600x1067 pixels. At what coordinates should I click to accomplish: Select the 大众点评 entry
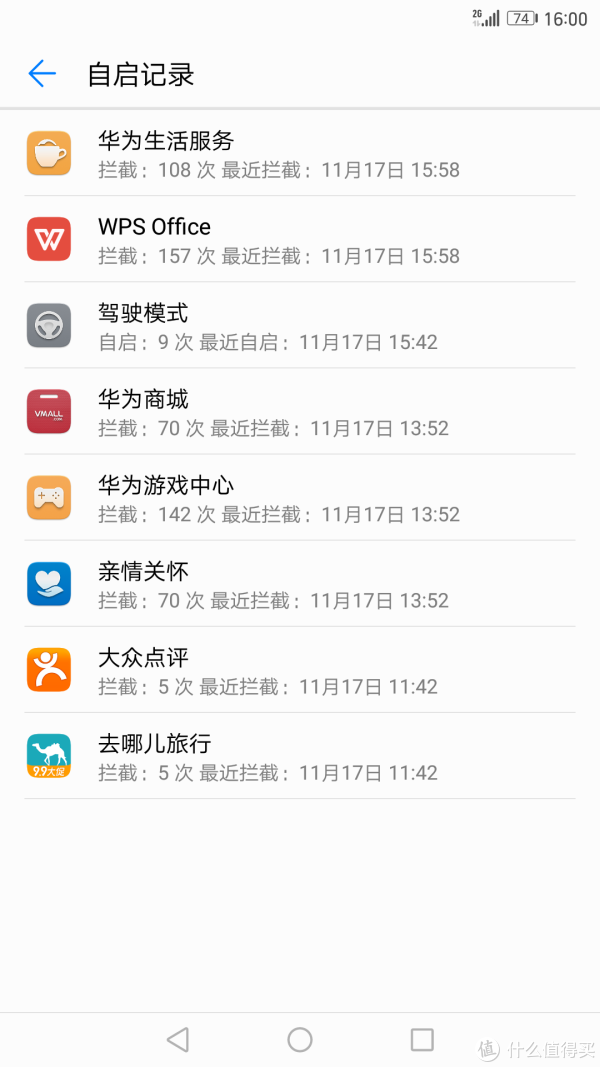click(300, 670)
